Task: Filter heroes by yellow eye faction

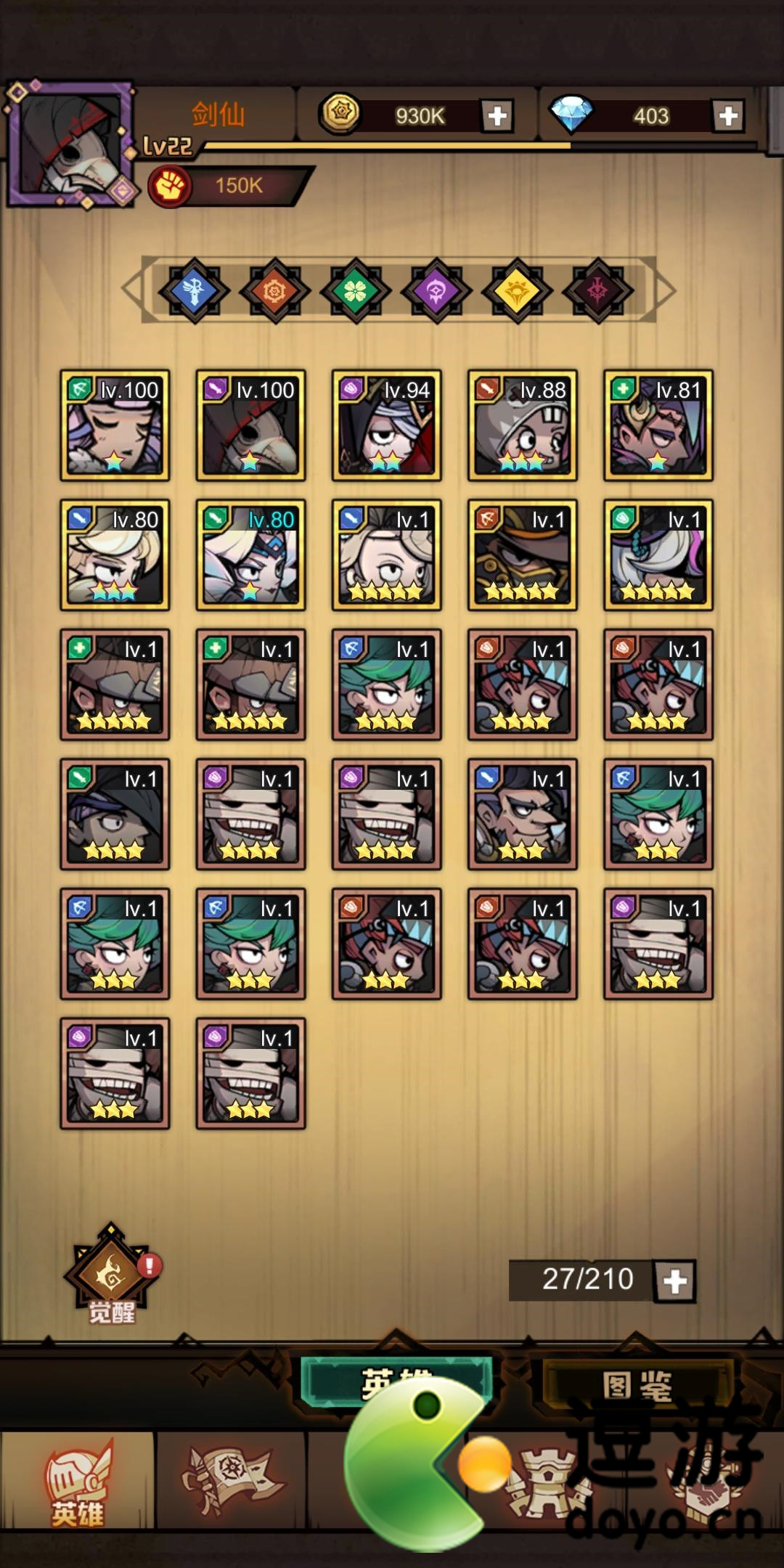Action: click(x=516, y=291)
